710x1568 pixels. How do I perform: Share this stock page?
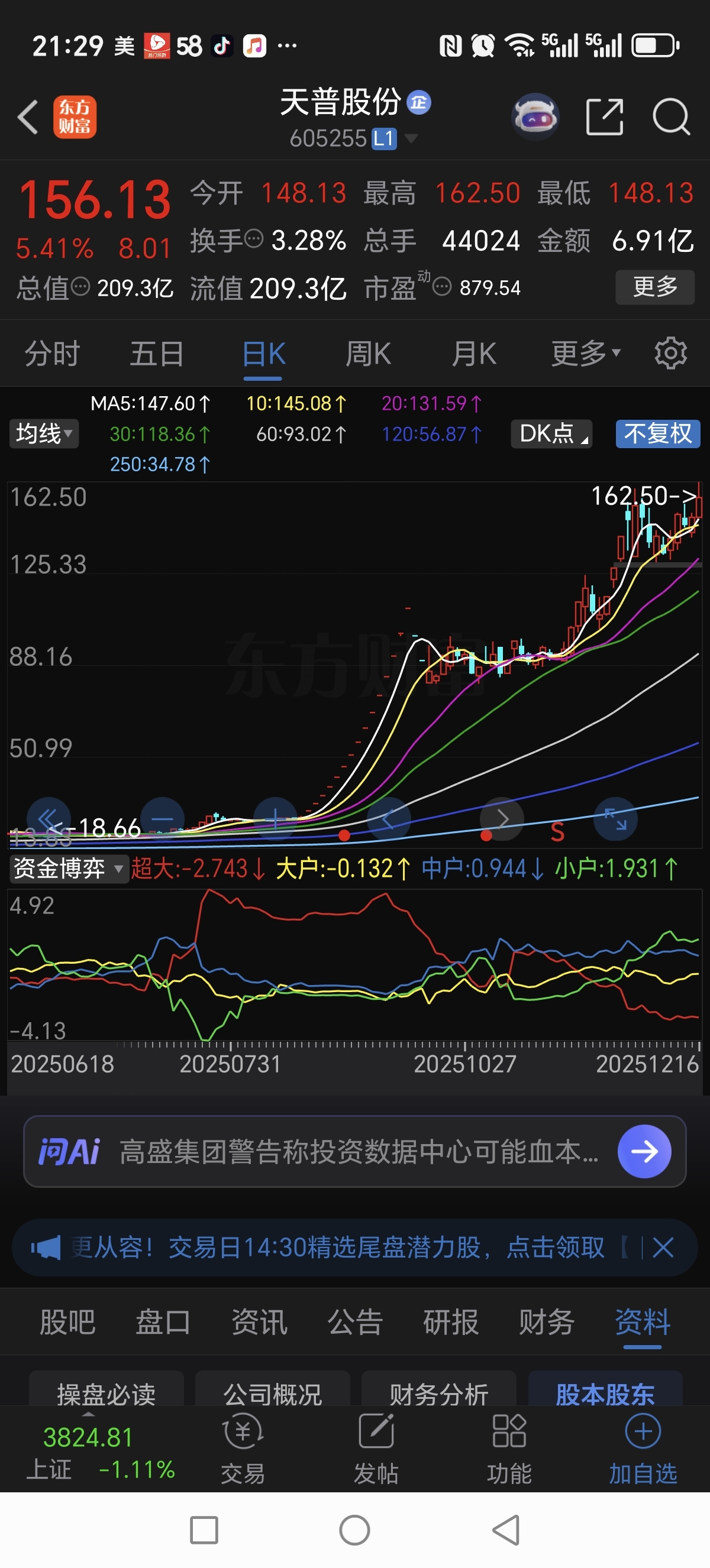(604, 117)
